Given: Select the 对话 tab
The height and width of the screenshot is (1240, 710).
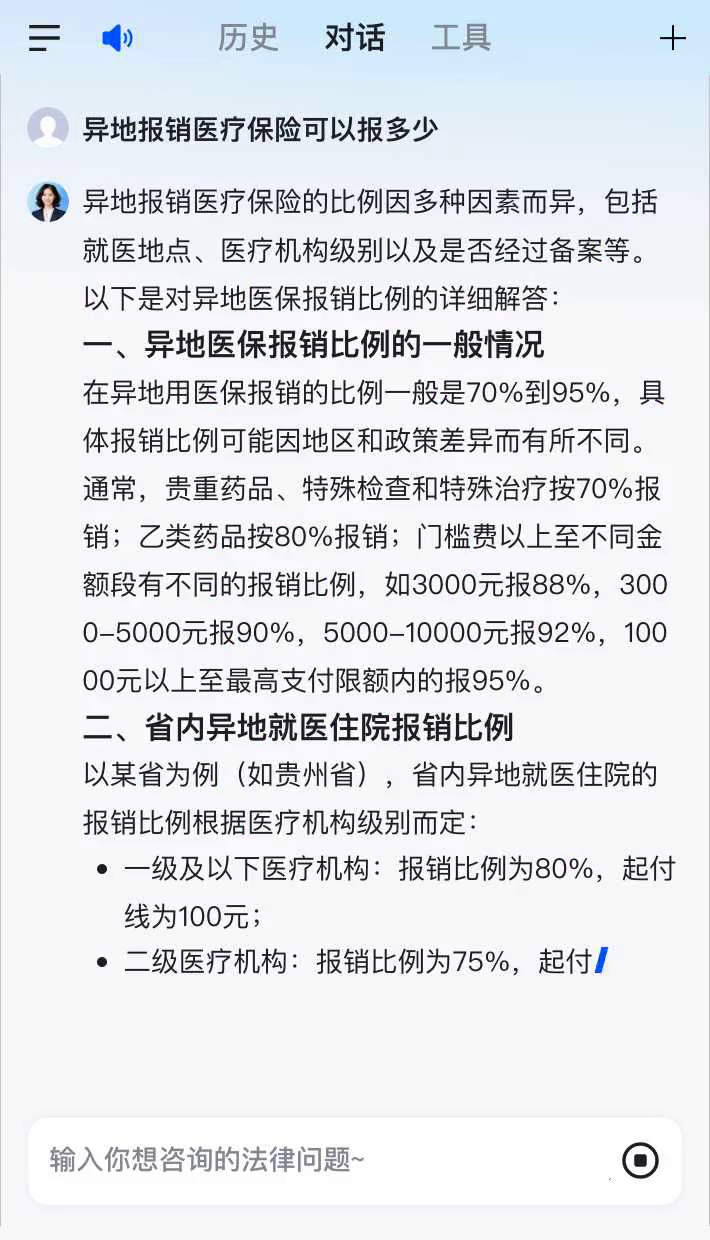Looking at the screenshot, I should pyautogui.click(x=355, y=39).
